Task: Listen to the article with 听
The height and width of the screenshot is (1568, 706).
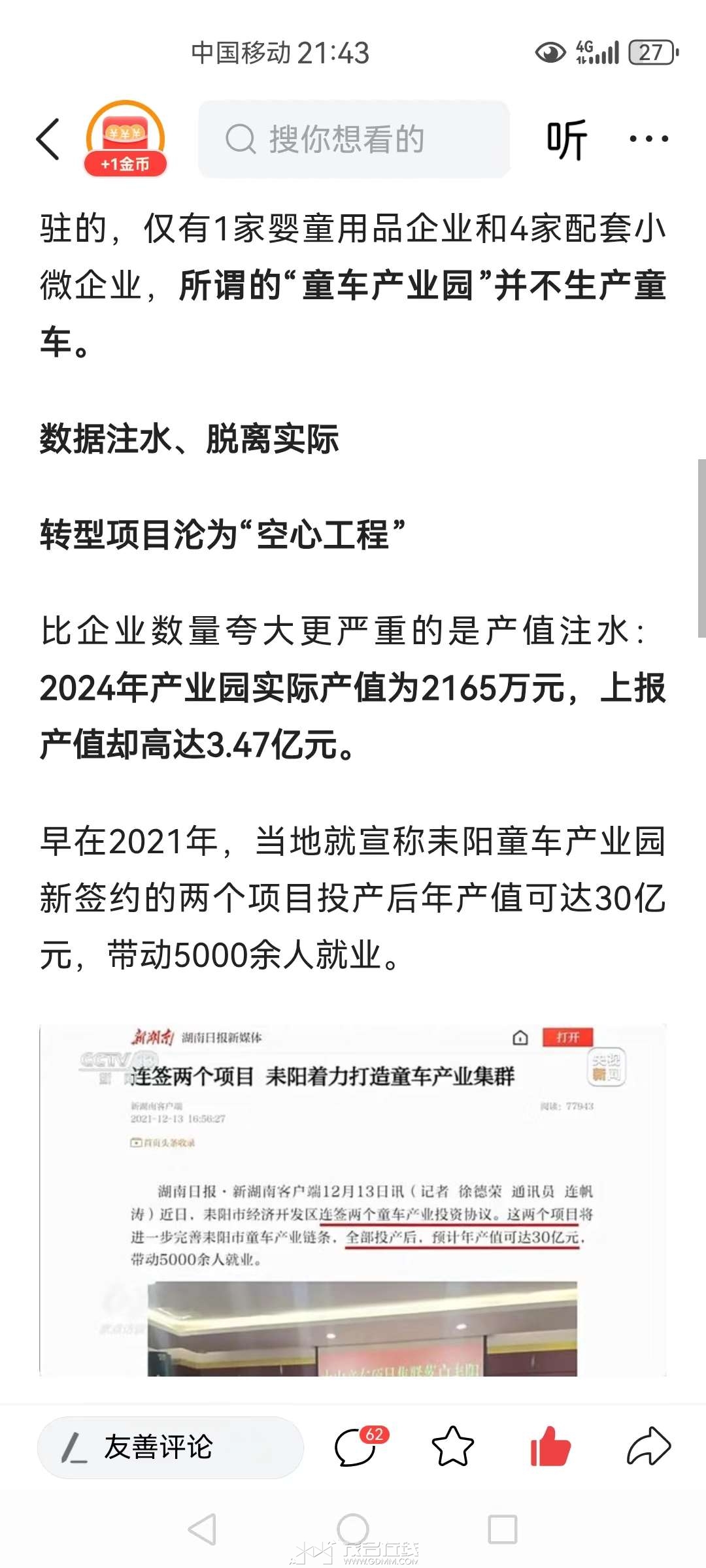Action: 567,139
